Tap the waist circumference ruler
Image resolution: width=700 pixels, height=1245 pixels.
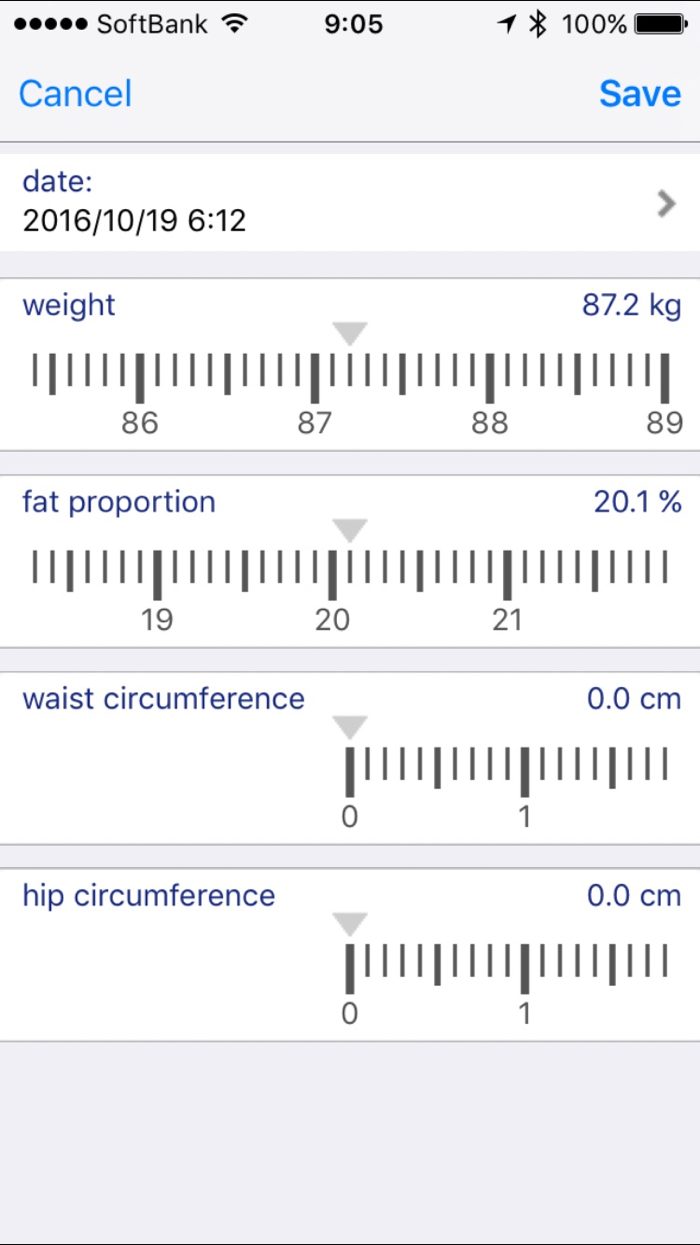[505, 772]
